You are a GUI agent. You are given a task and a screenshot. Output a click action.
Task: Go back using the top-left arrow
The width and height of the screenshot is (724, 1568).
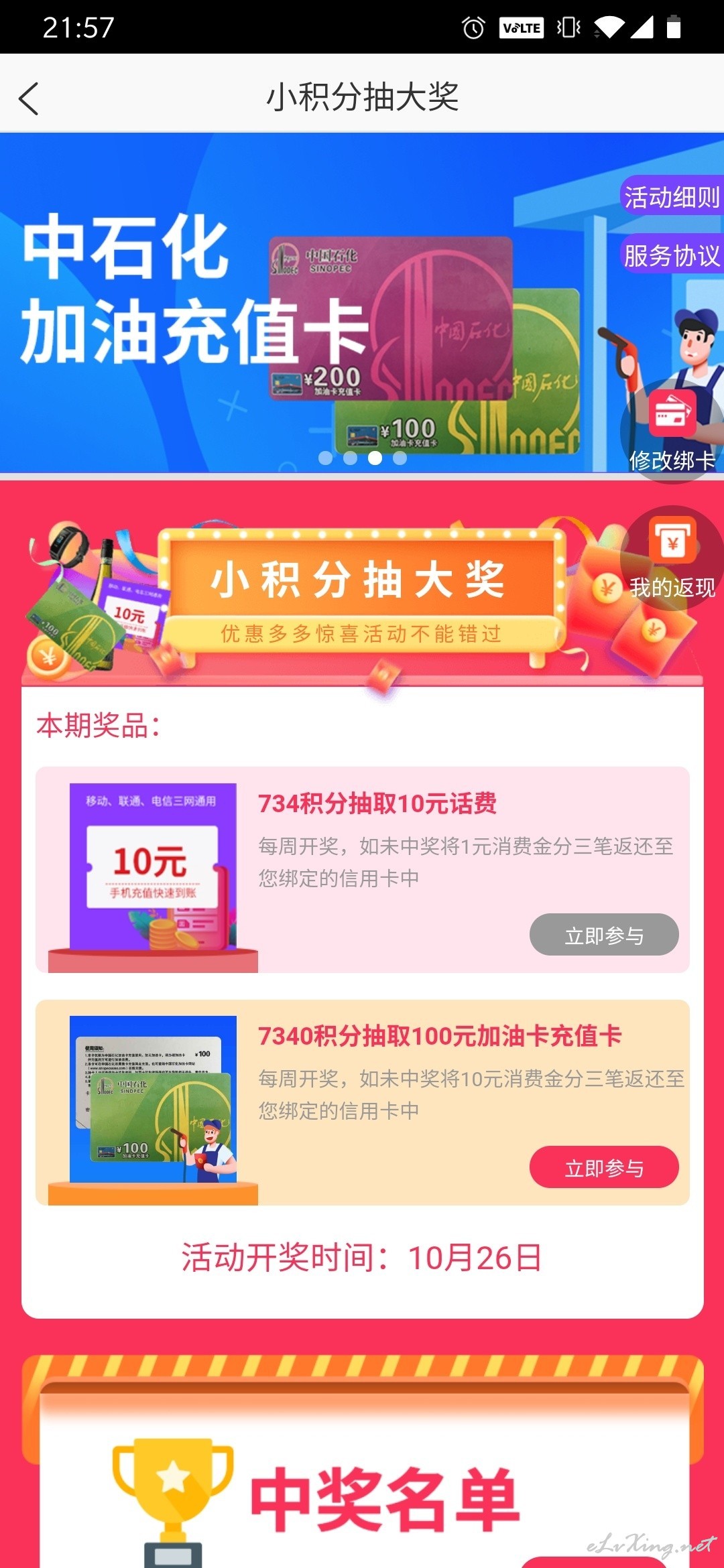(29, 99)
